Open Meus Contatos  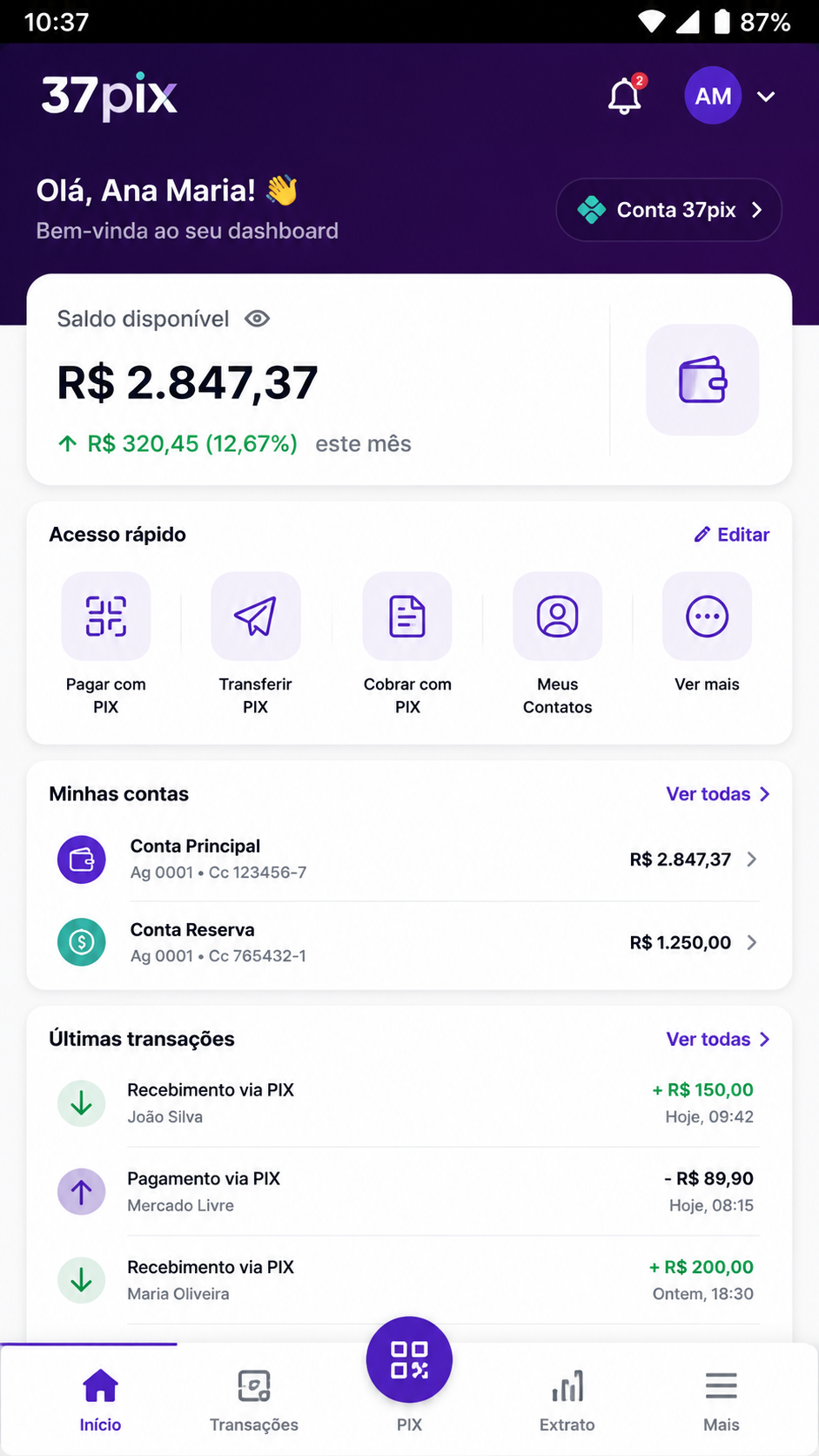coord(558,644)
